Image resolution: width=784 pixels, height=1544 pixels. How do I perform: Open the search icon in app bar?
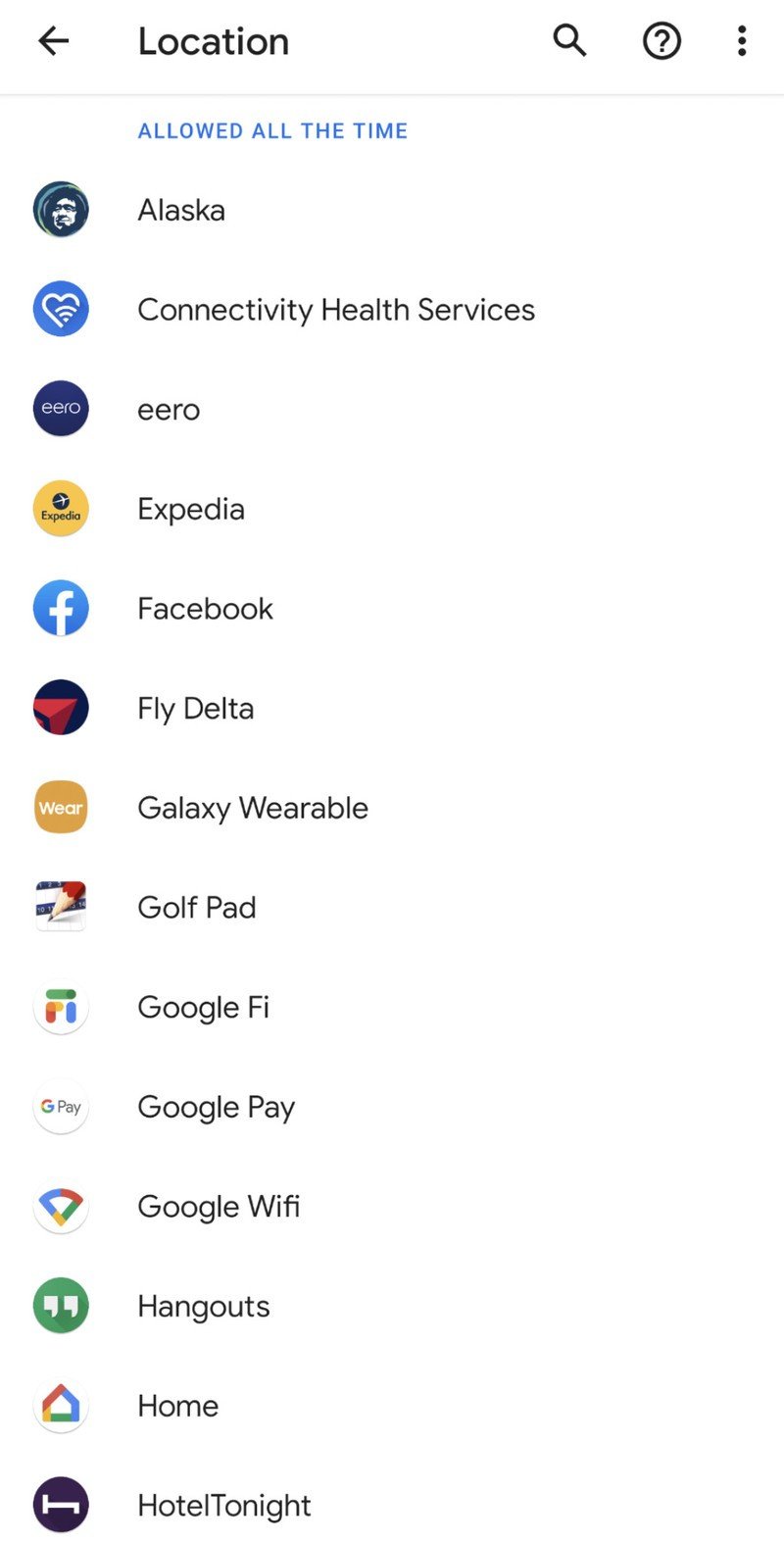coord(569,41)
